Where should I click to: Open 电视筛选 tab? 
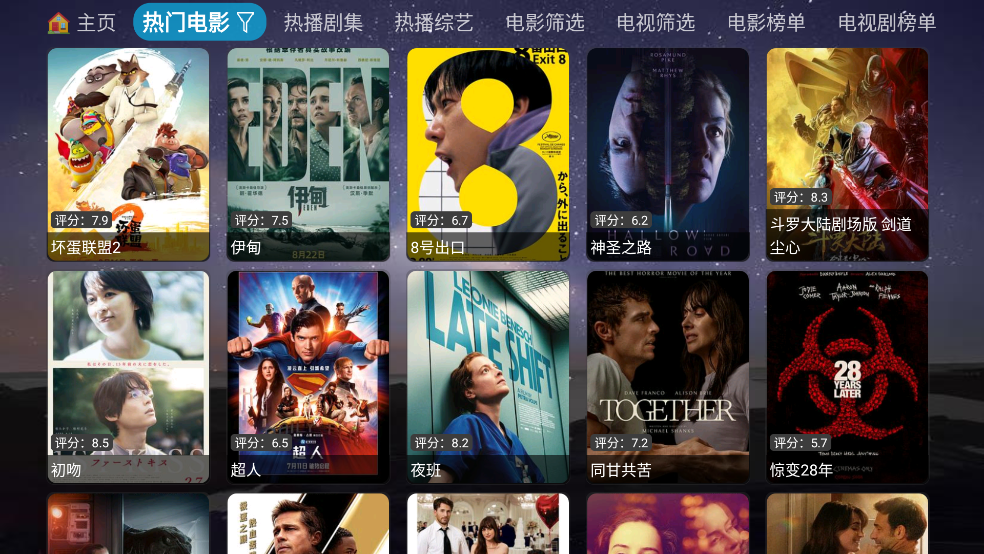pyautogui.click(x=656, y=22)
